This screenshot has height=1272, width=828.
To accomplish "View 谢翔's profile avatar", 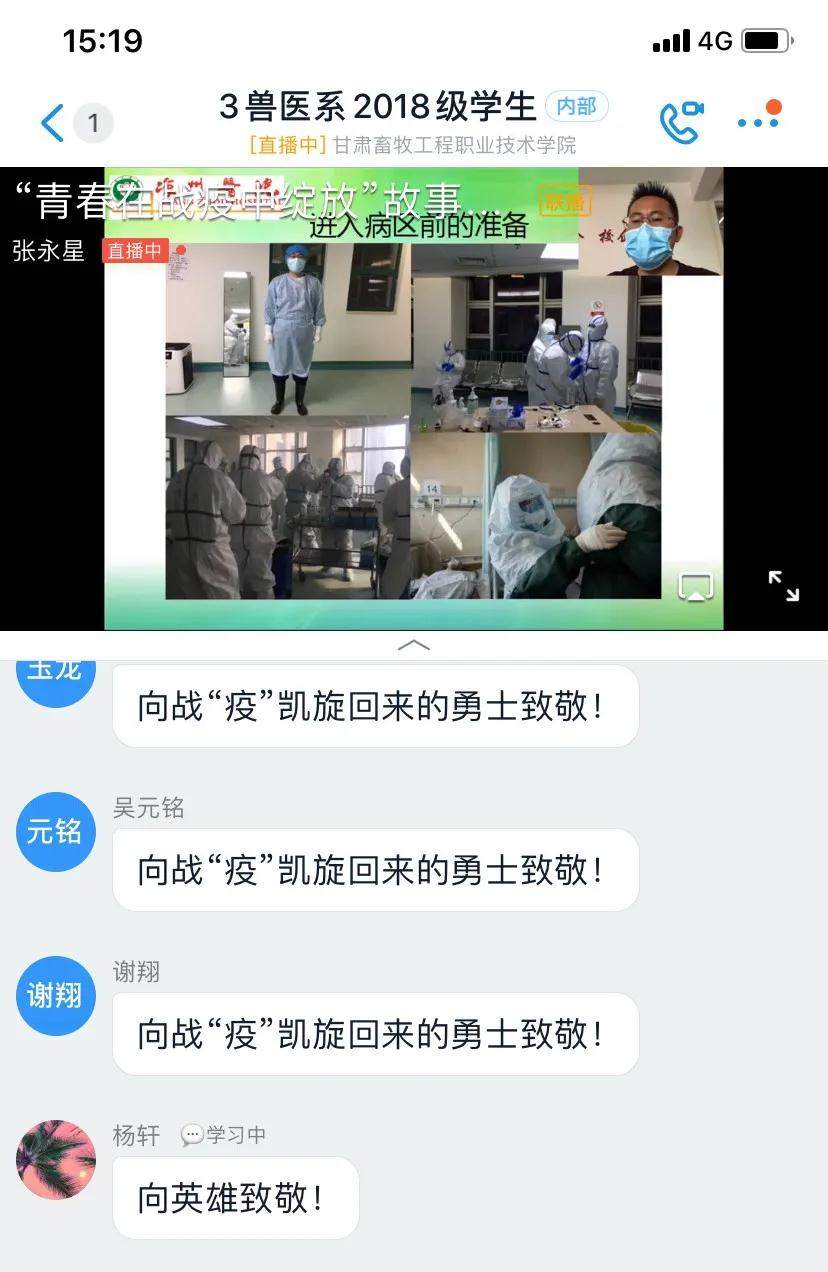I will (56, 995).
